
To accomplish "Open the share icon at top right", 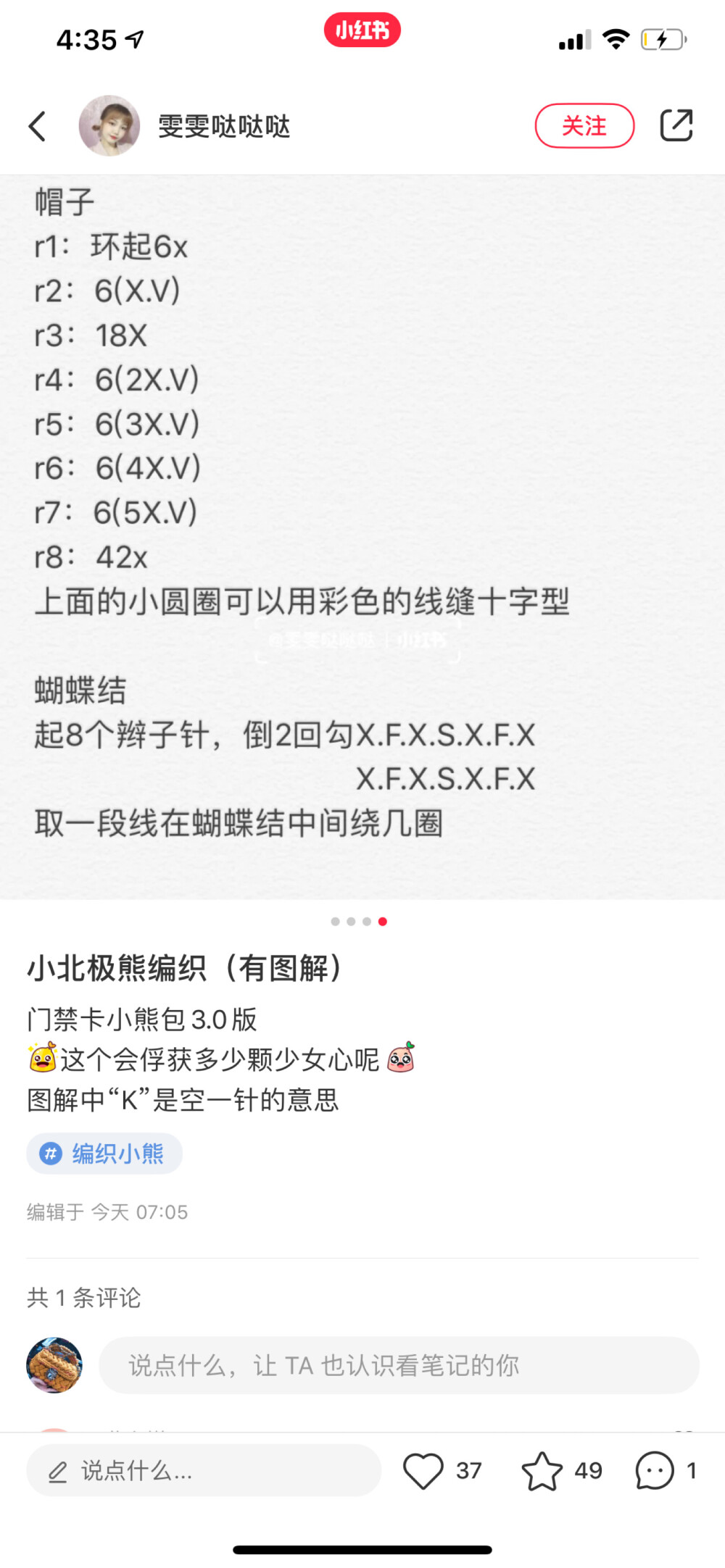I will [676, 125].
